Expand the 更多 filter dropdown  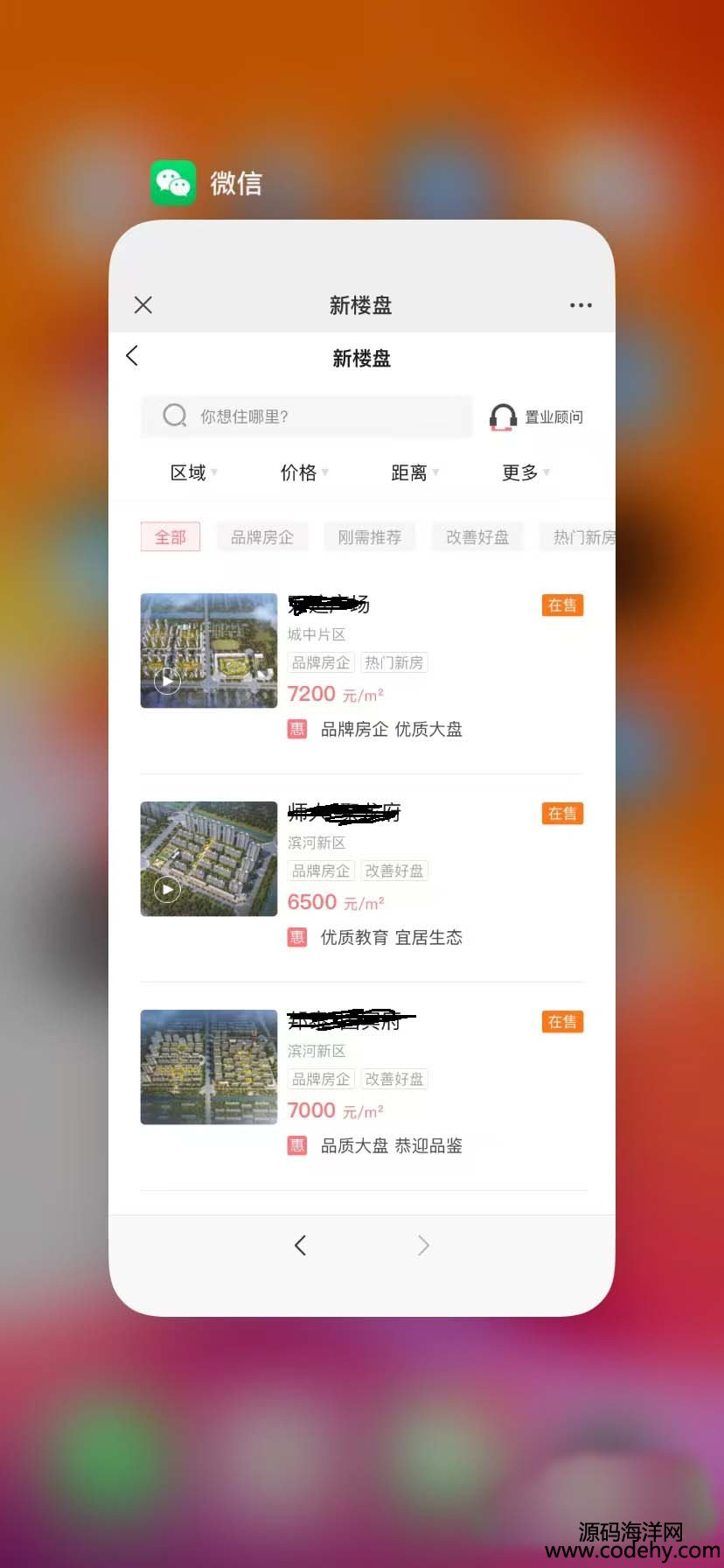pos(525,472)
